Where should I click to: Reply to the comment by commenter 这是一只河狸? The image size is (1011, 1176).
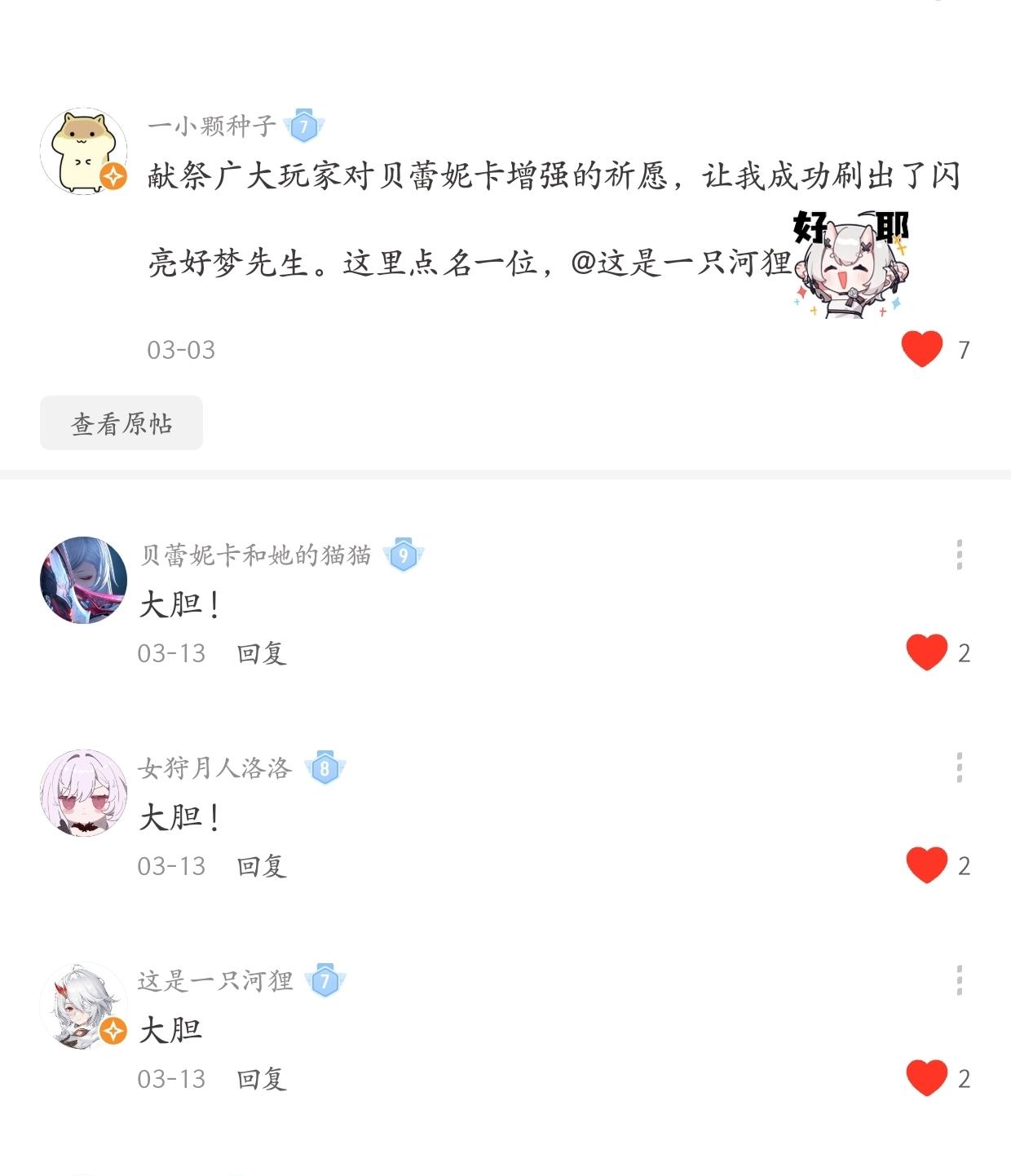pyautogui.click(x=261, y=1079)
